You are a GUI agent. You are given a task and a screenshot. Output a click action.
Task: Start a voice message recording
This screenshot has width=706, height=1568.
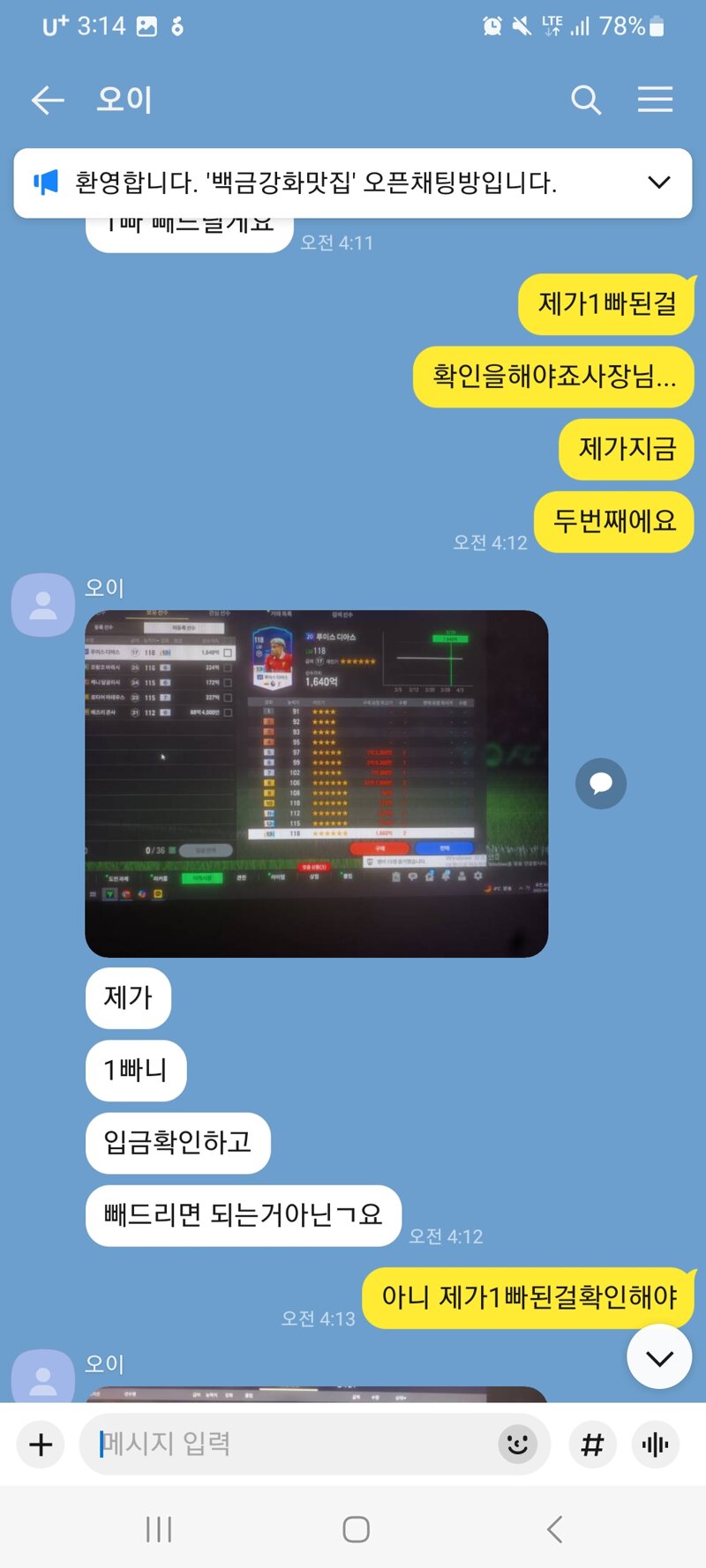(656, 1445)
